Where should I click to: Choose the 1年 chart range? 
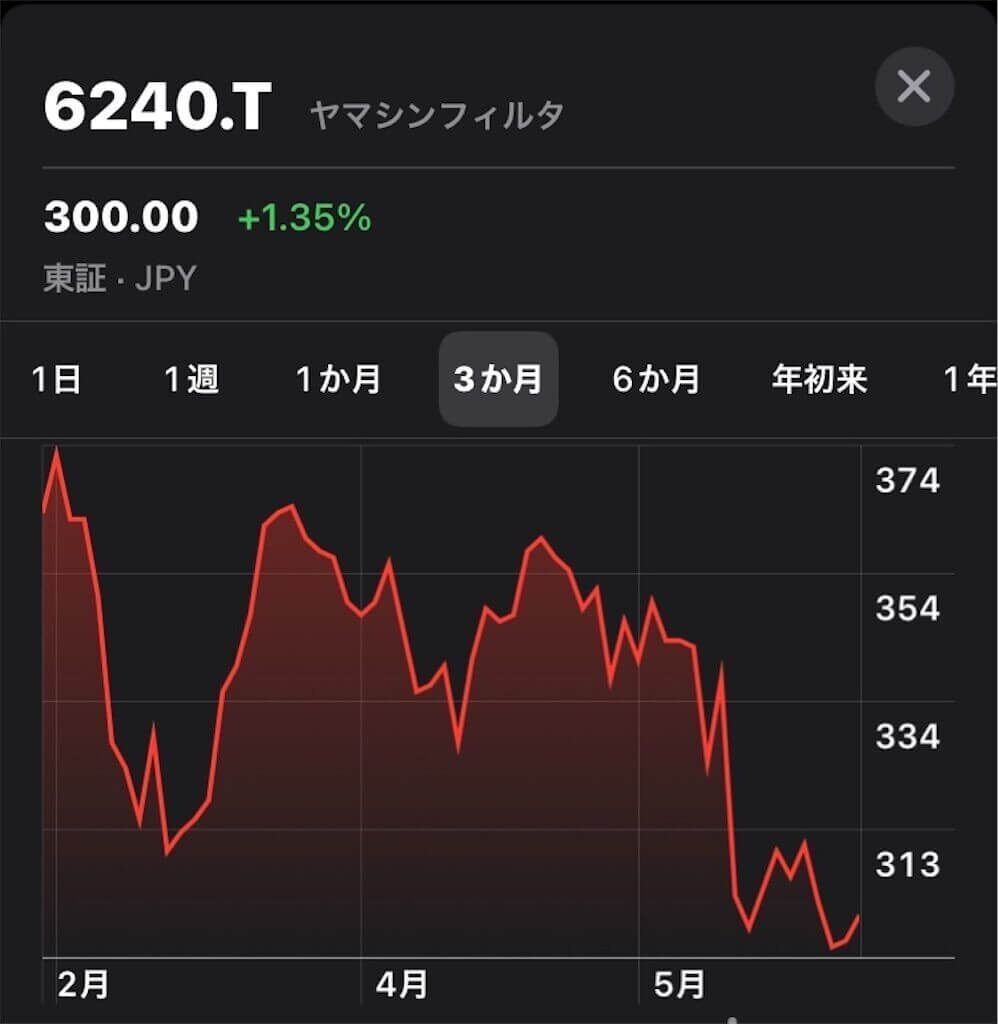[x=970, y=380]
